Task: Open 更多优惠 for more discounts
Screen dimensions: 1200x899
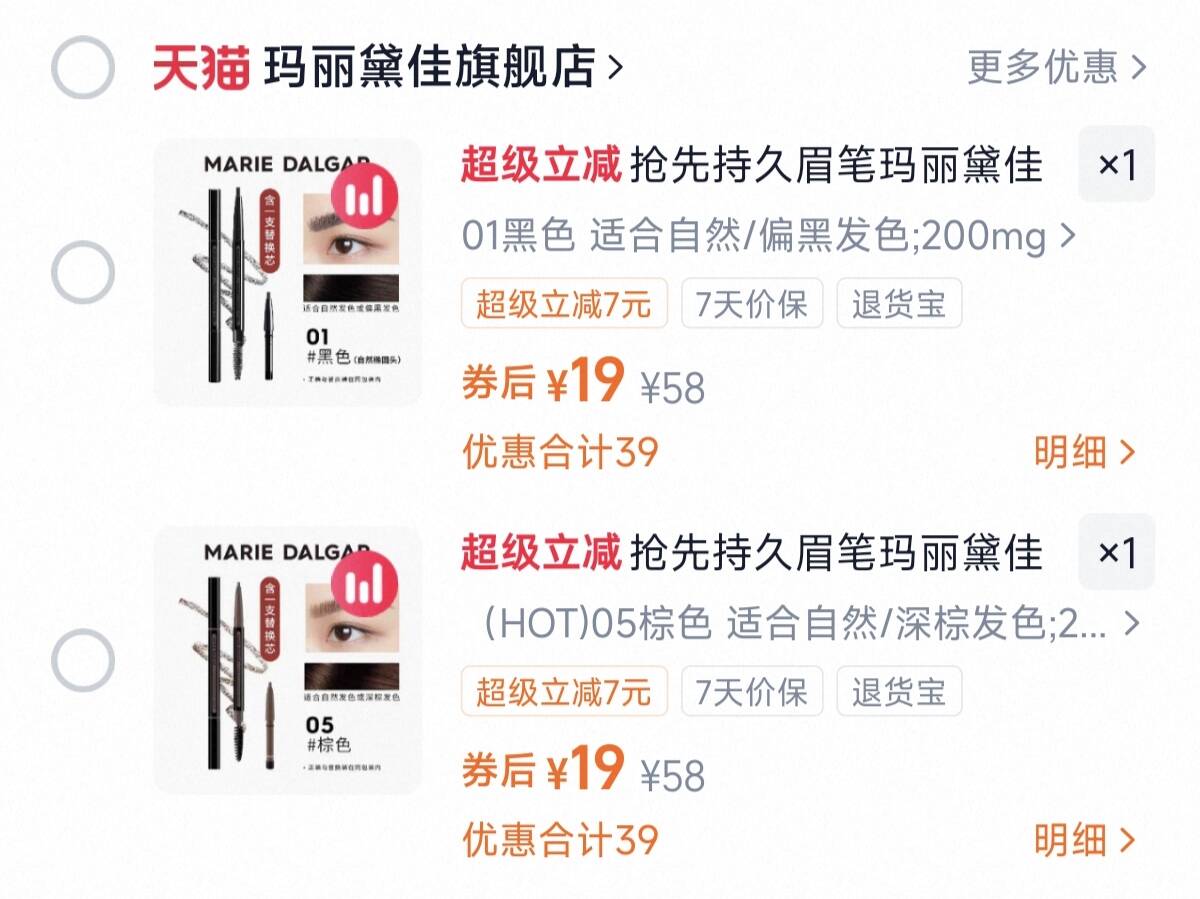Action: tap(1057, 67)
